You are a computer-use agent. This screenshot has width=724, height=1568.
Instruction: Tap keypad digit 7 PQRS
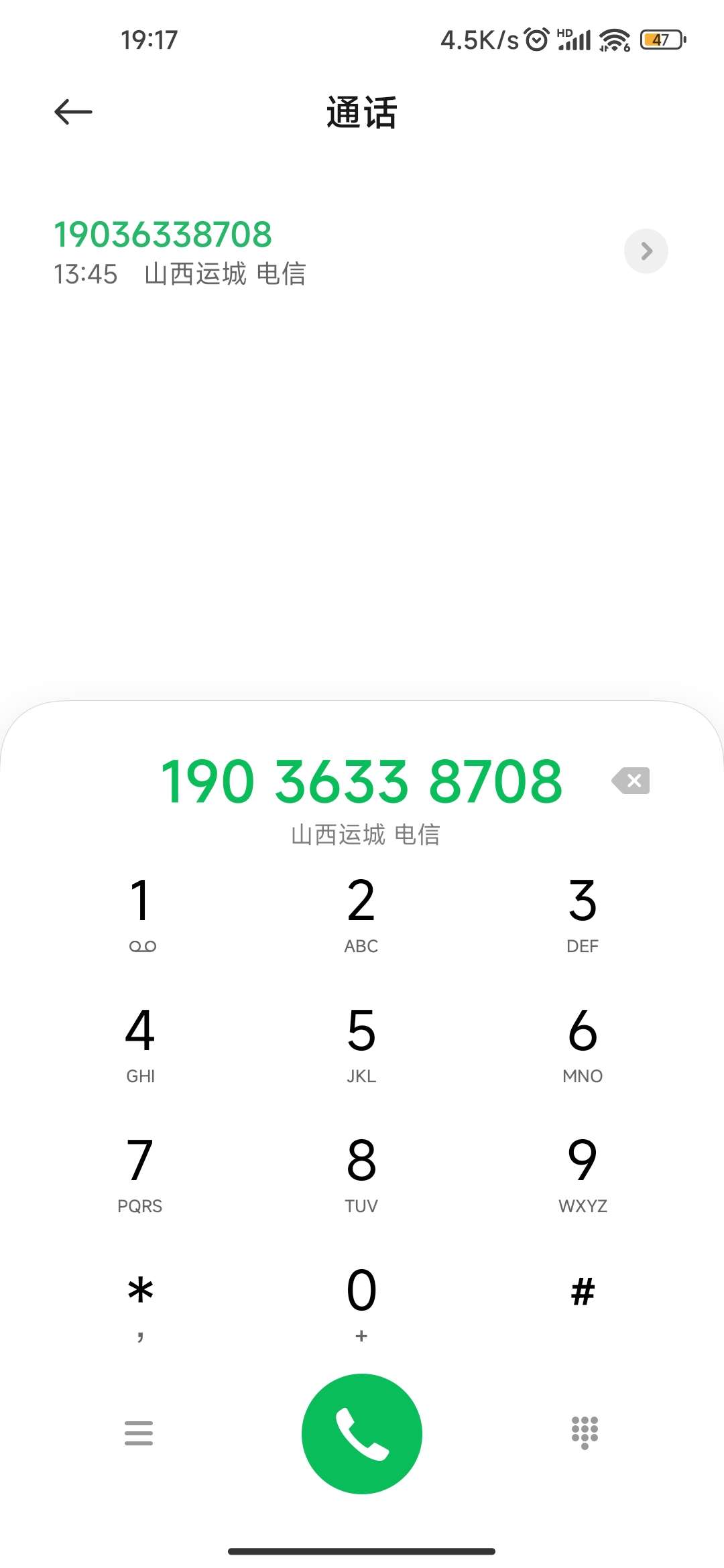[x=141, y=1173]
